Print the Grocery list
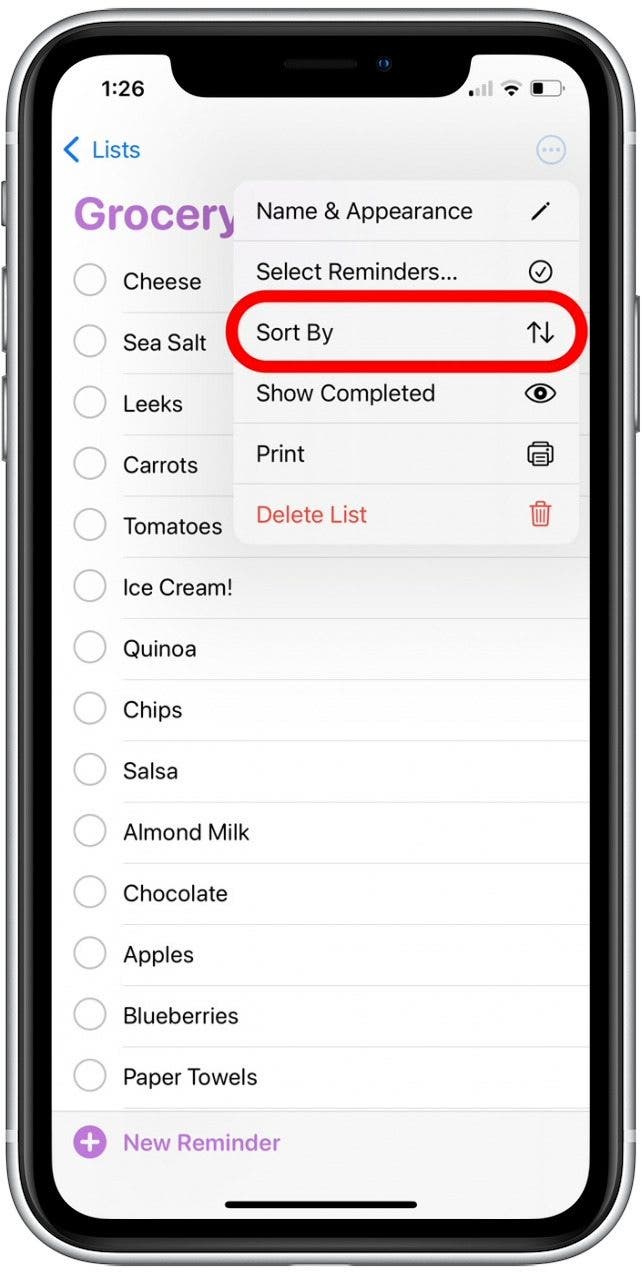This screenshot has width=642, height=1274. tap(406, 454)
